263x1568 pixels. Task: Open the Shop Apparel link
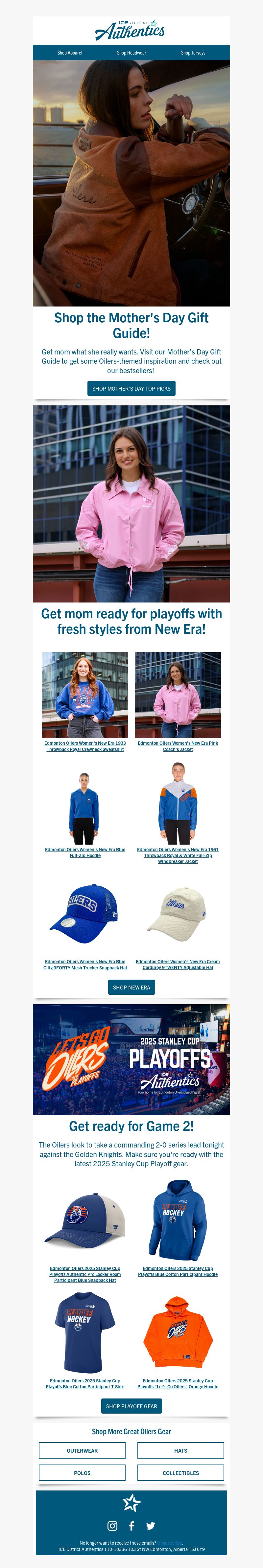[x=69, y=53]
